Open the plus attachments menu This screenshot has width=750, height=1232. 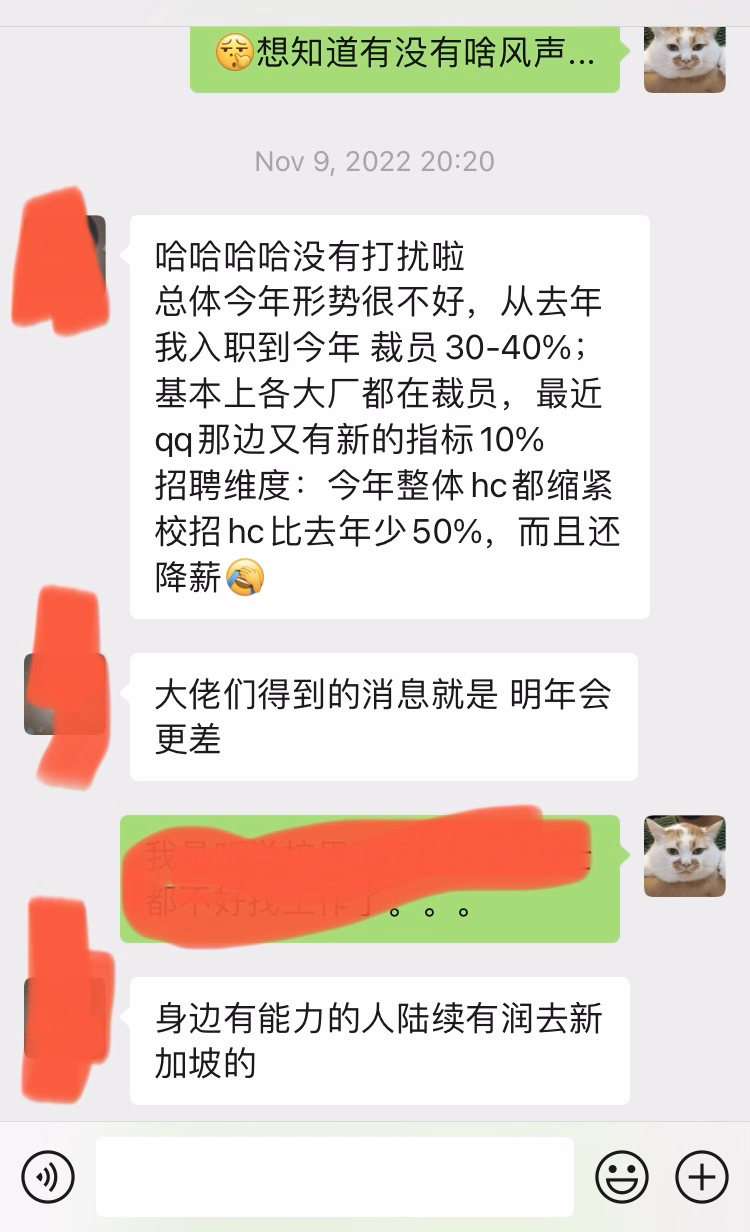point(701,1177)
